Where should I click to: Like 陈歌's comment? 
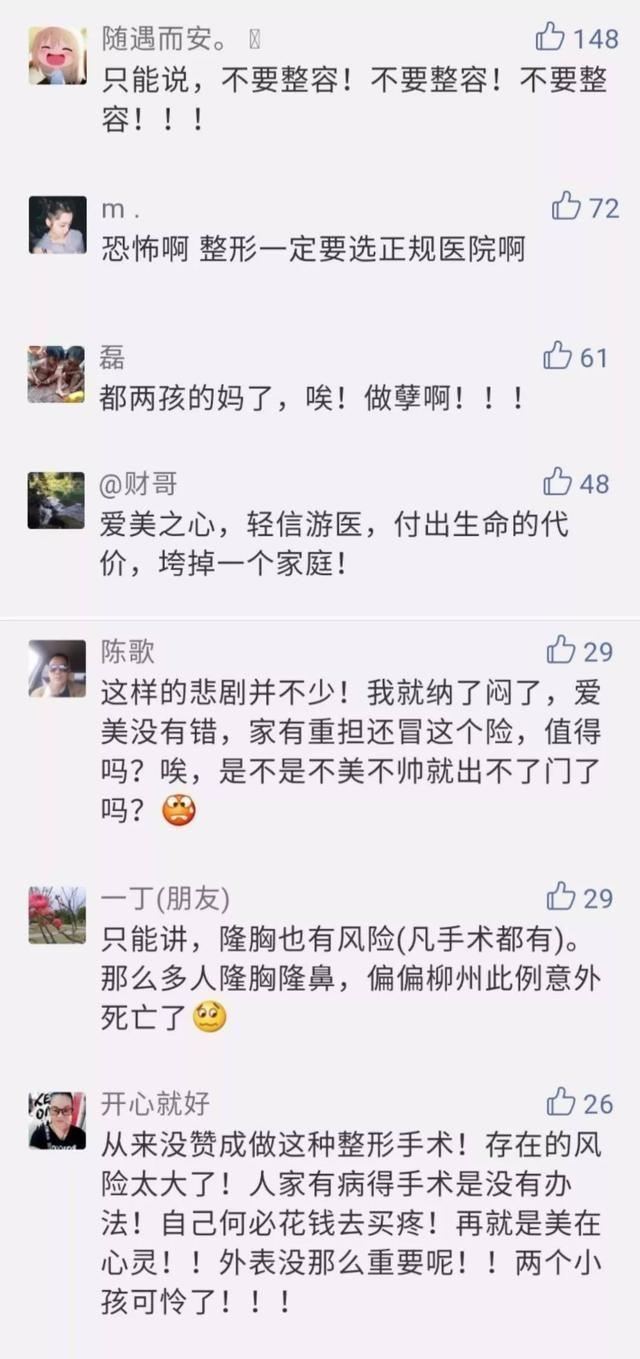click(x=561, y=651)
